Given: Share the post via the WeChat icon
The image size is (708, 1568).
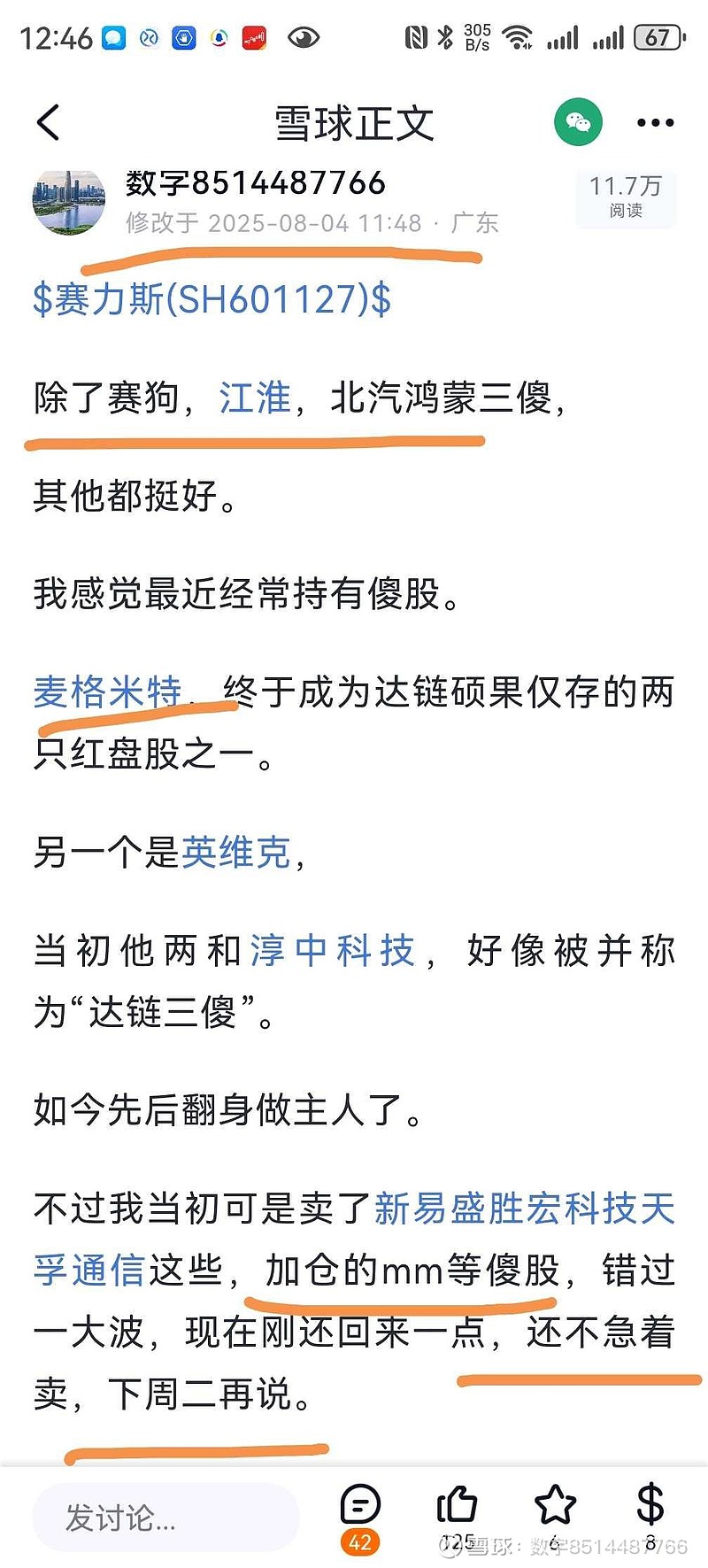Looking at the screenshot, I should [580, 122].
